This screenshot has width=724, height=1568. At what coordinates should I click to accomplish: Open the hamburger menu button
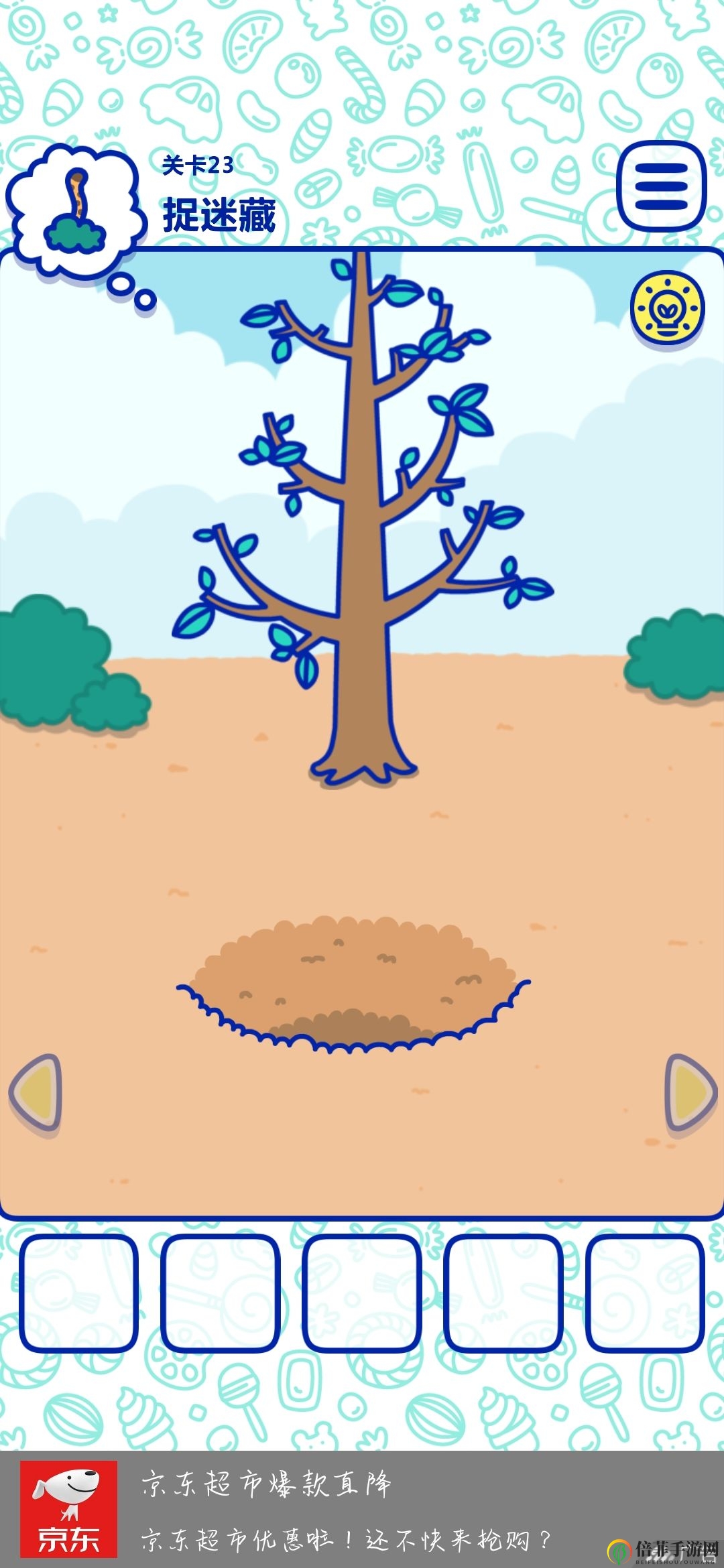click(x=661, y=186)
